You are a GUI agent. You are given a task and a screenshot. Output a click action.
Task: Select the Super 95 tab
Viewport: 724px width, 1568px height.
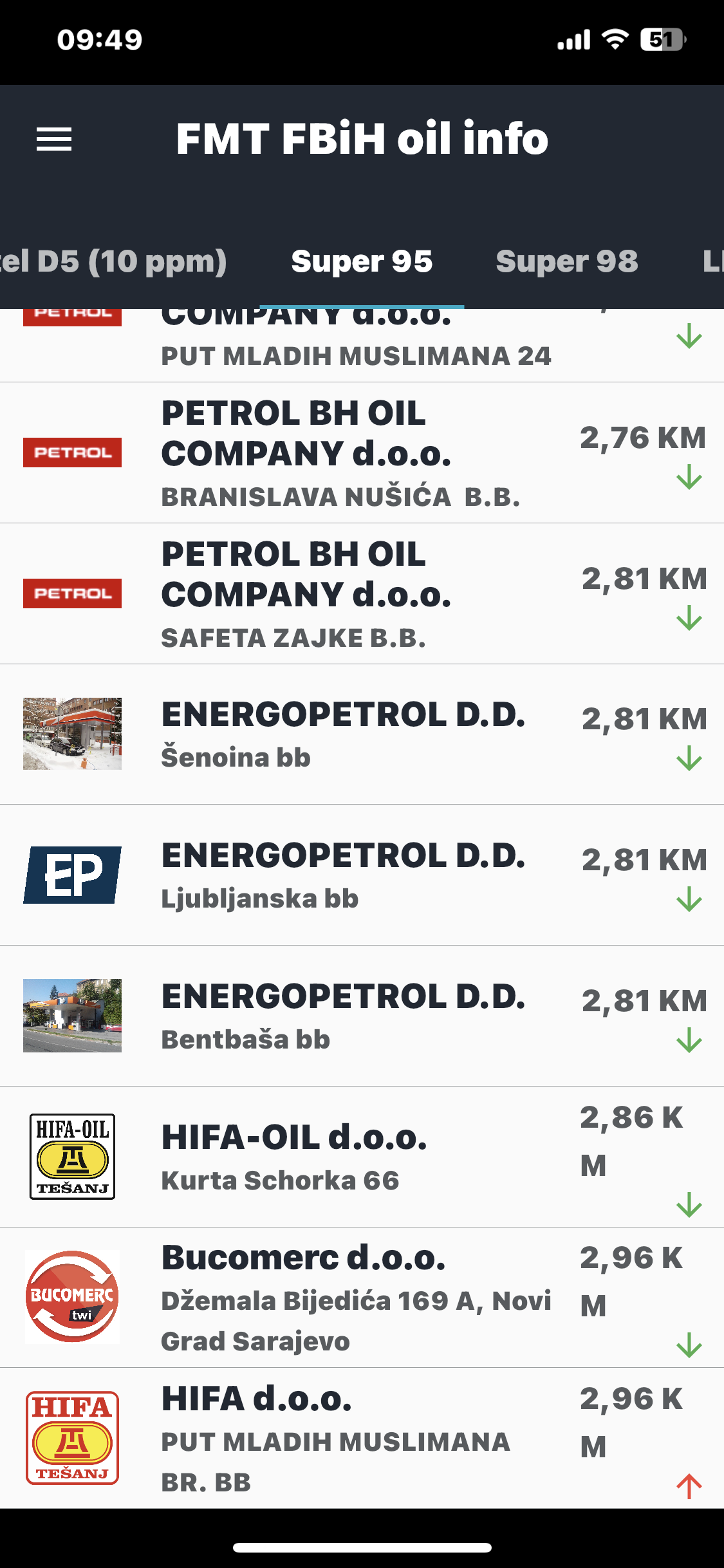coord(362,261)
